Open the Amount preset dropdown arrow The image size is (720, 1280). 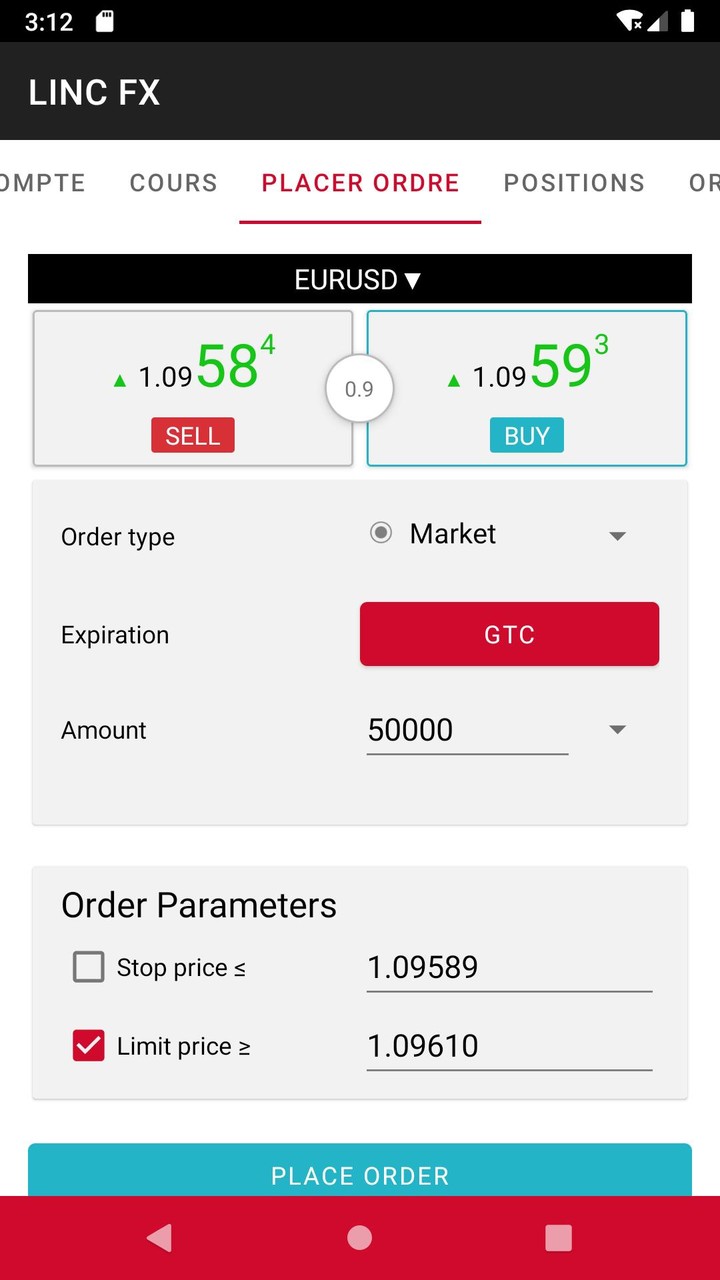pyautogui.click(x=618, y=730)
